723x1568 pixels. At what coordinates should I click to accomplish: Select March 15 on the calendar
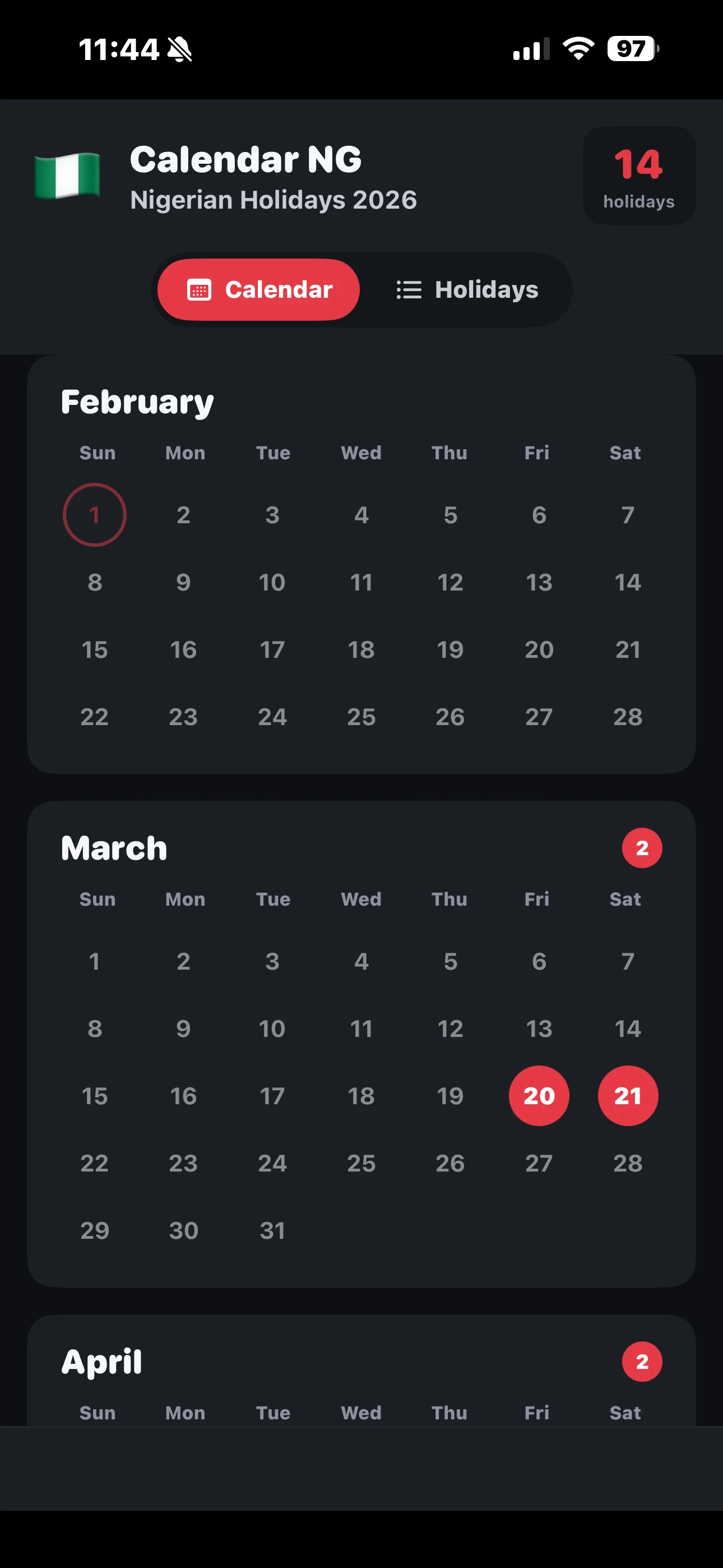[x=95, y=1095]
